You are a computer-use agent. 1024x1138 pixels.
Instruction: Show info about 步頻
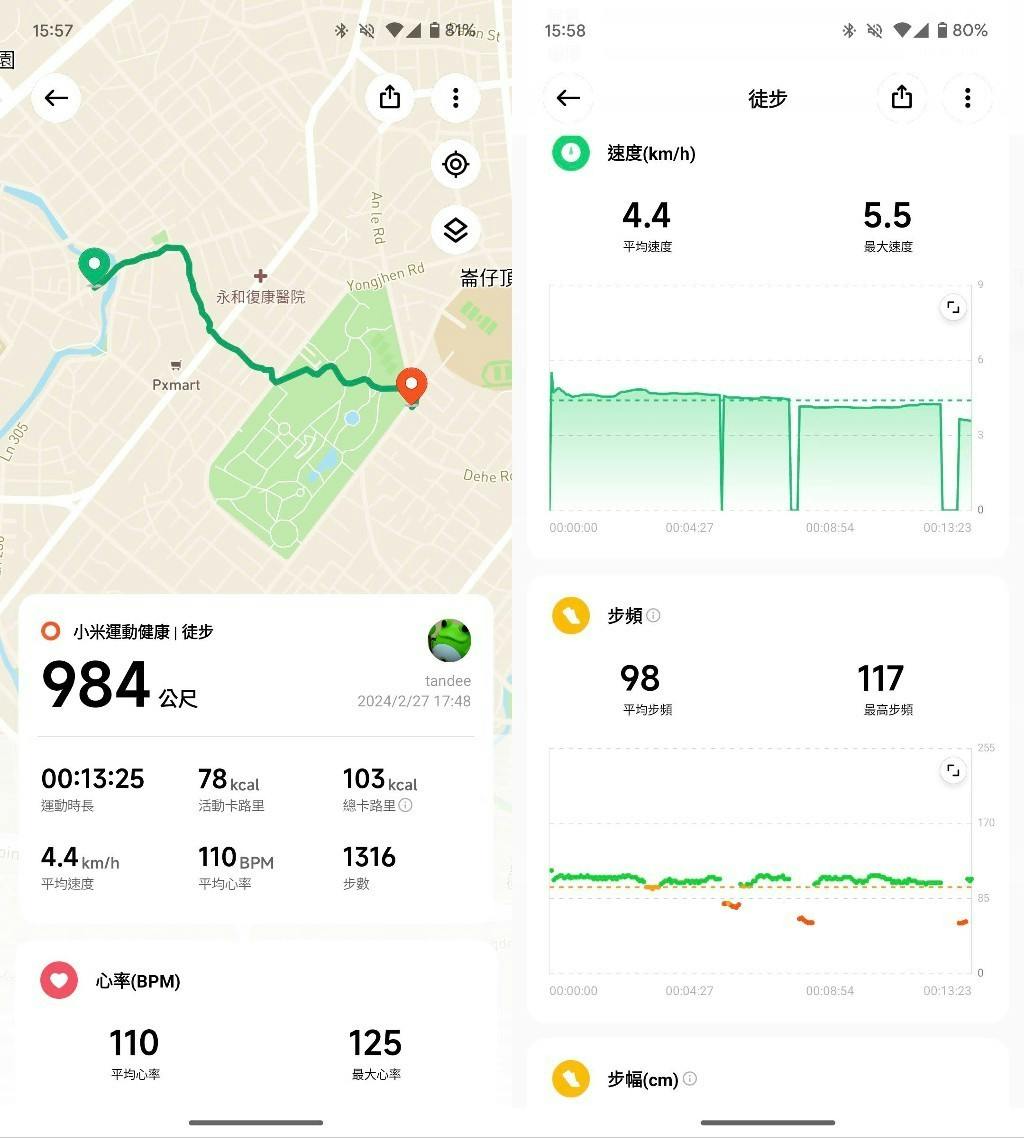pos(653,616)
